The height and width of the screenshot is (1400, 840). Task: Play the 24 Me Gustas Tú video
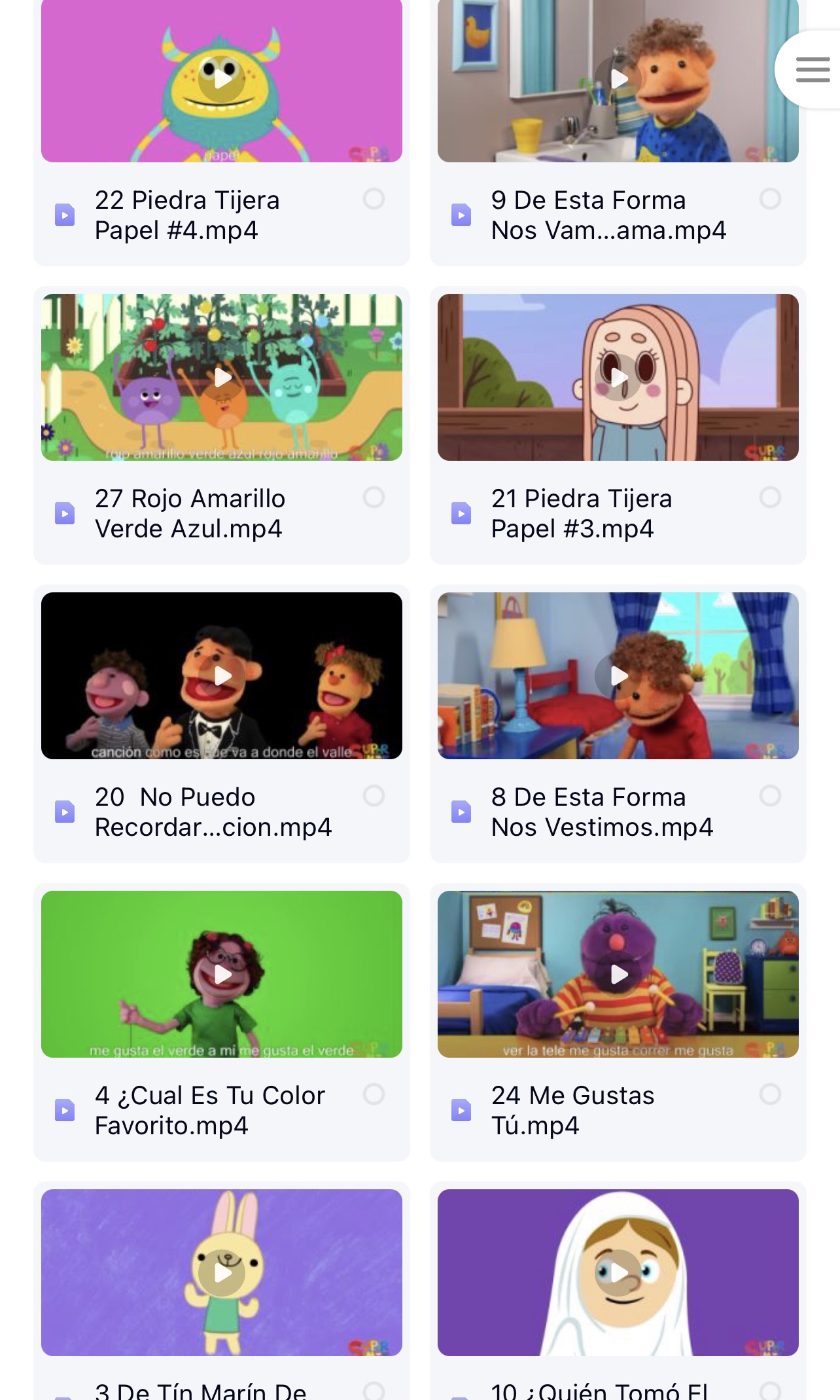coord(618,975)
